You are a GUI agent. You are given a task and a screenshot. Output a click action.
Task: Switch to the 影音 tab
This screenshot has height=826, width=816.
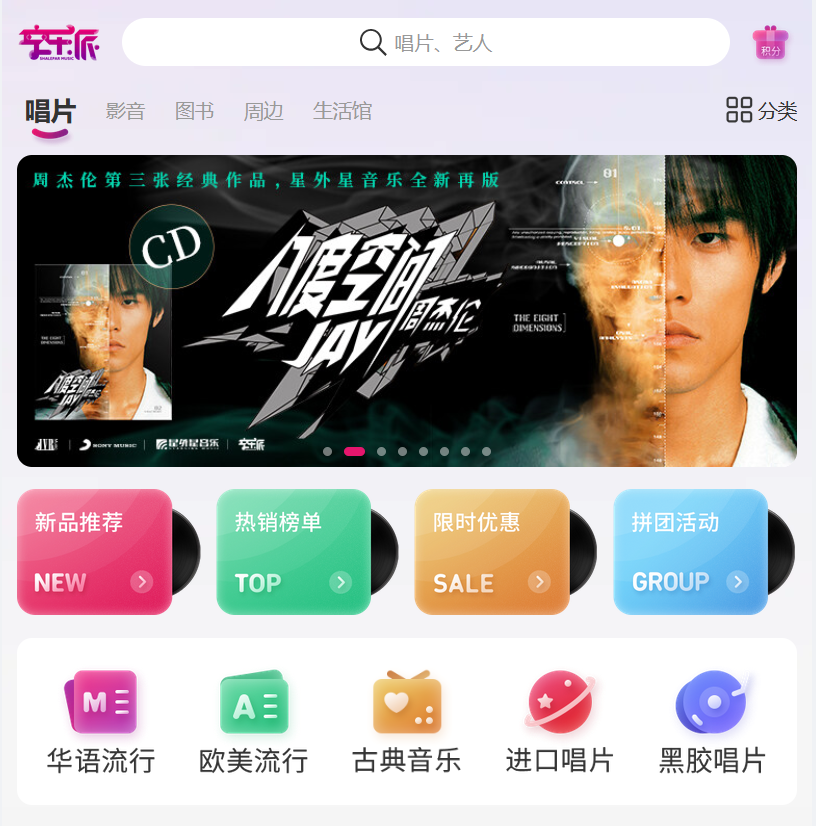126,111
